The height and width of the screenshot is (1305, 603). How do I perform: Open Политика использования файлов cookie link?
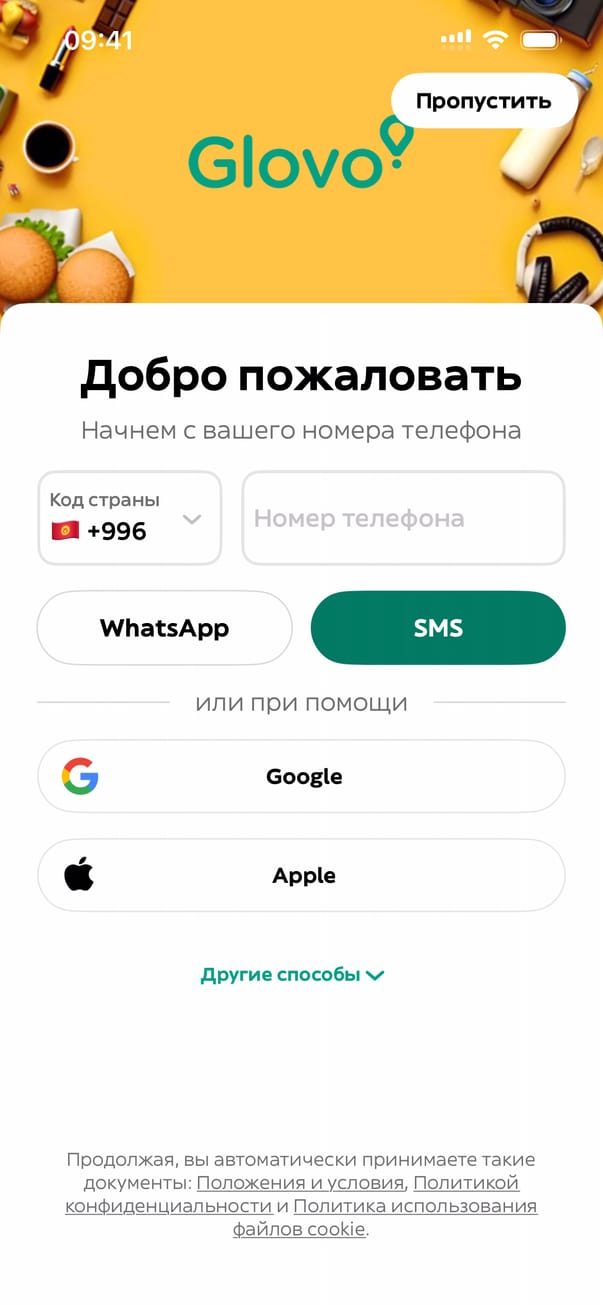[415, 1207]
